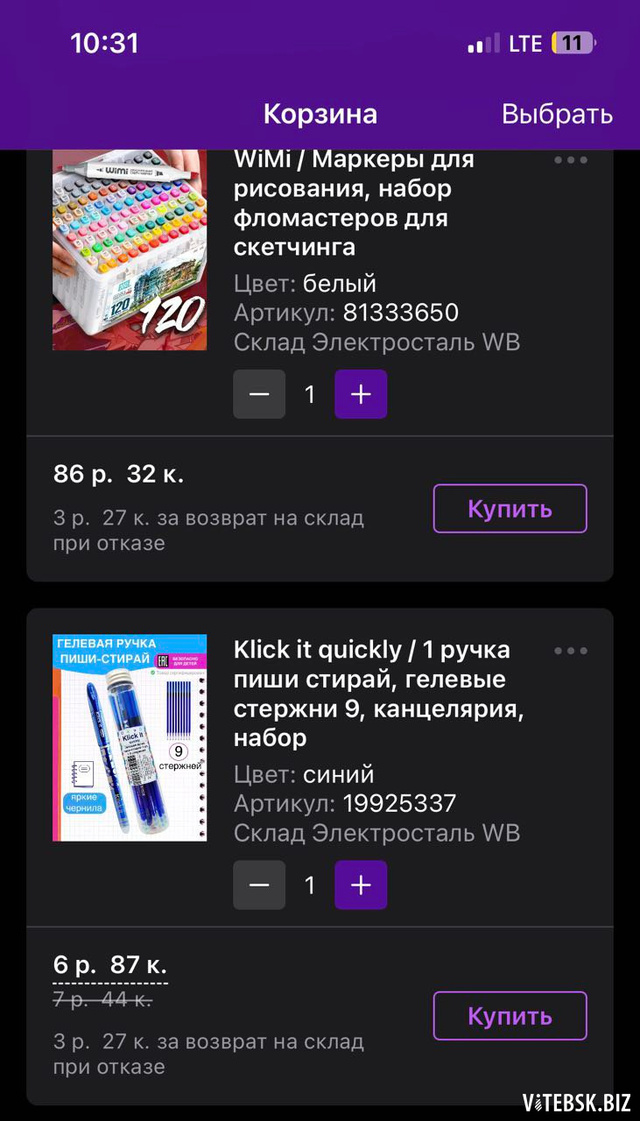Open WiMi markers product image
This screenshot has width=640, height=1121.
(x=130, y=250)
